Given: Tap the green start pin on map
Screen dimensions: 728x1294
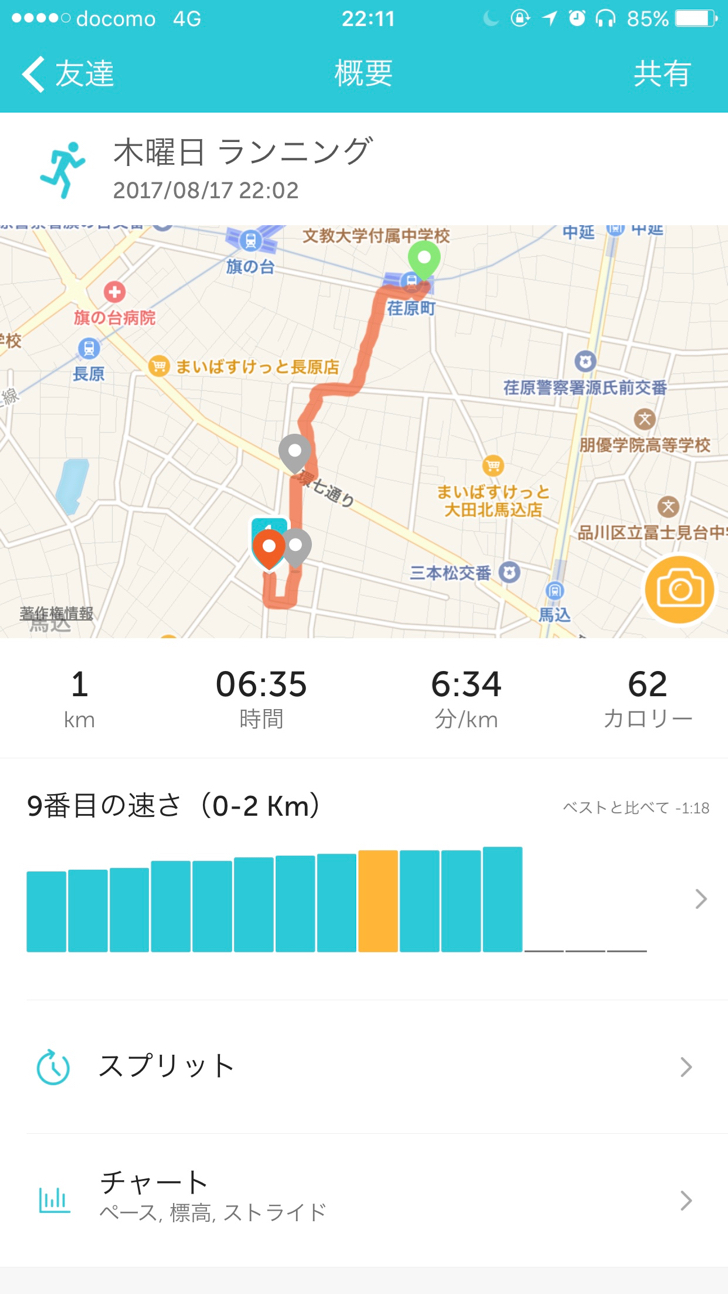Looking at the screenshot, I should [x=423, y=260].
